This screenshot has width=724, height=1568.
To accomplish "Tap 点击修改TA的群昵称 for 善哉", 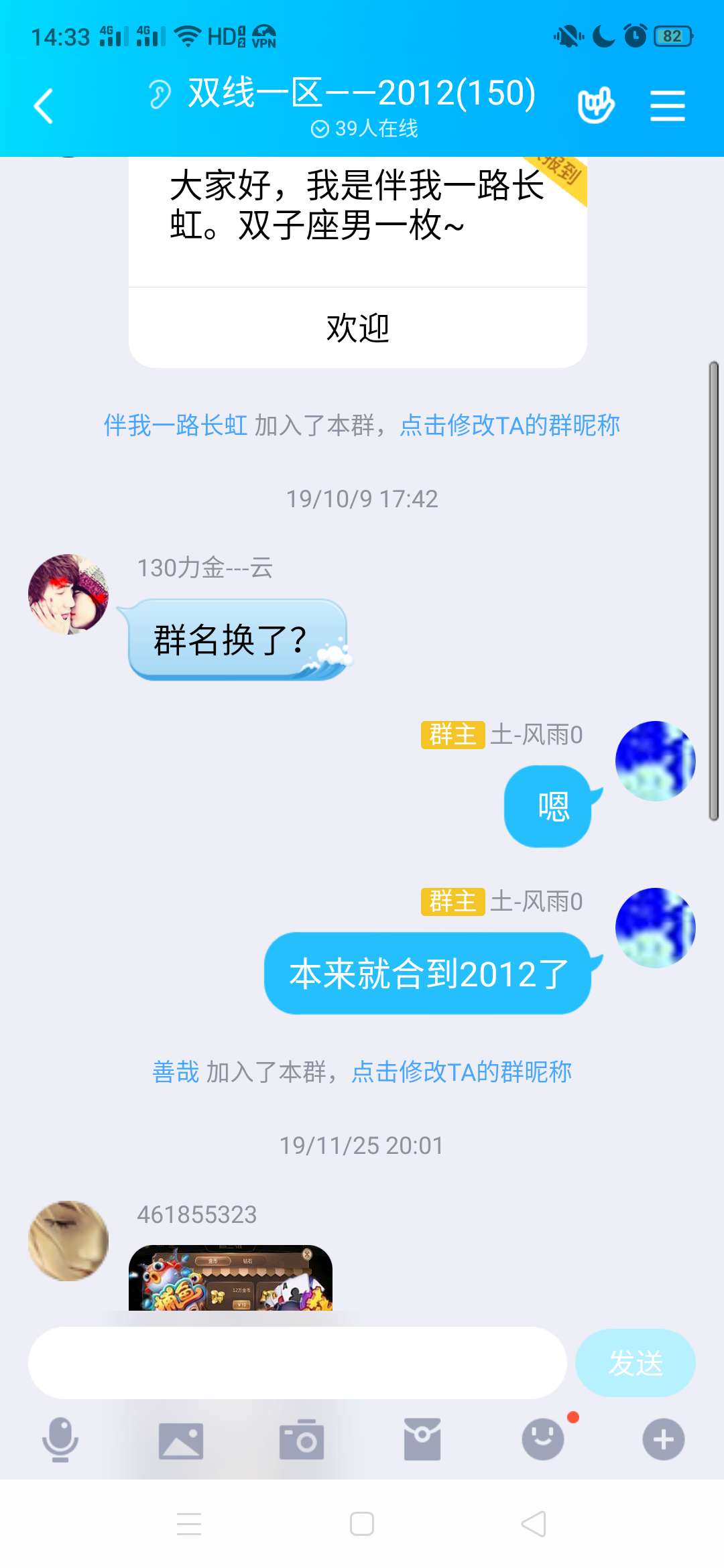I will 461,1071.
